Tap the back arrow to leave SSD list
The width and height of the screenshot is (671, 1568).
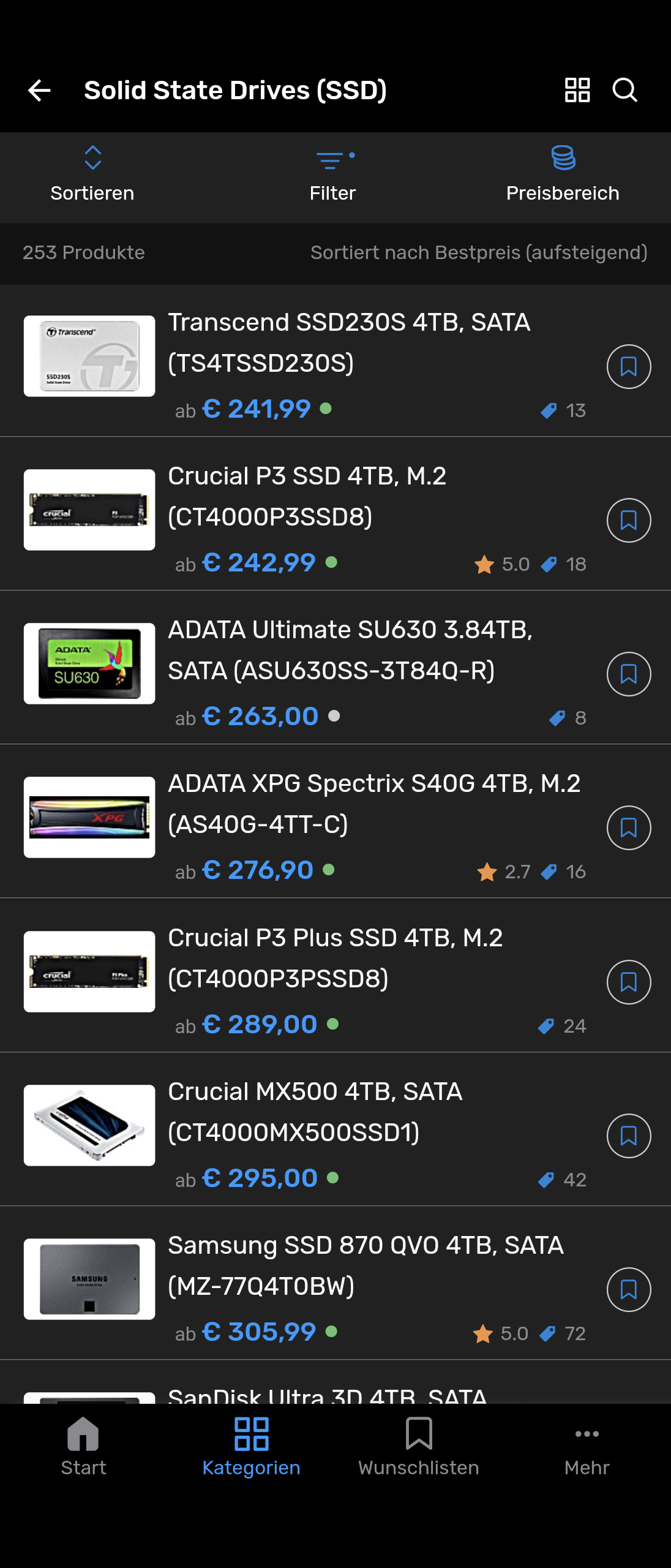click(39, 91)
